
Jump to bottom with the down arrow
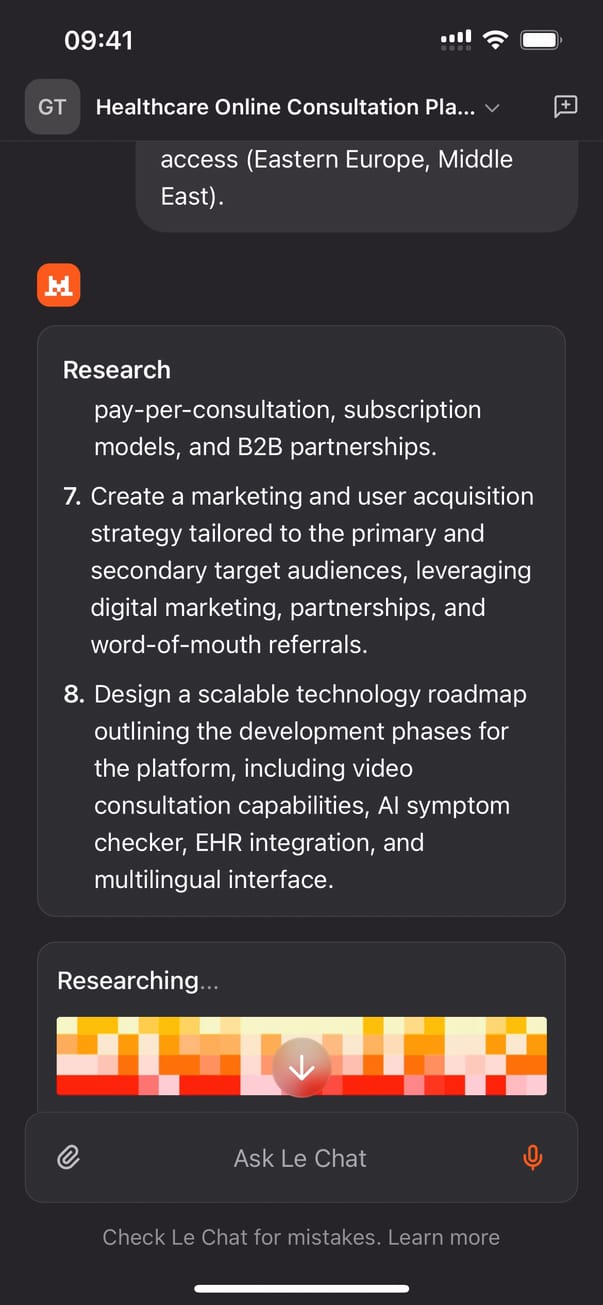click(301, 1068)
